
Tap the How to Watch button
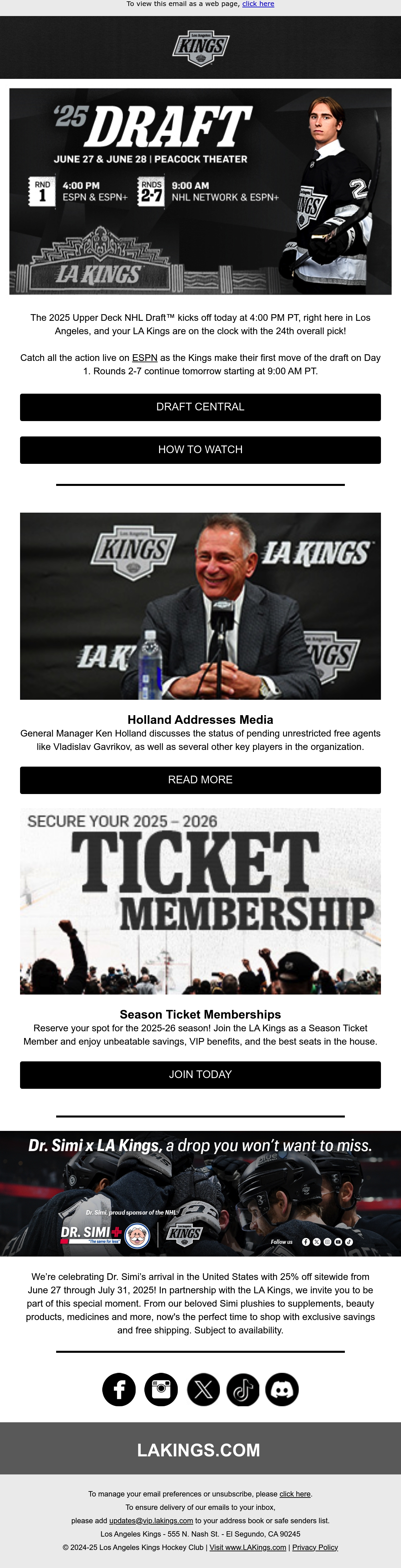point(200,450)
